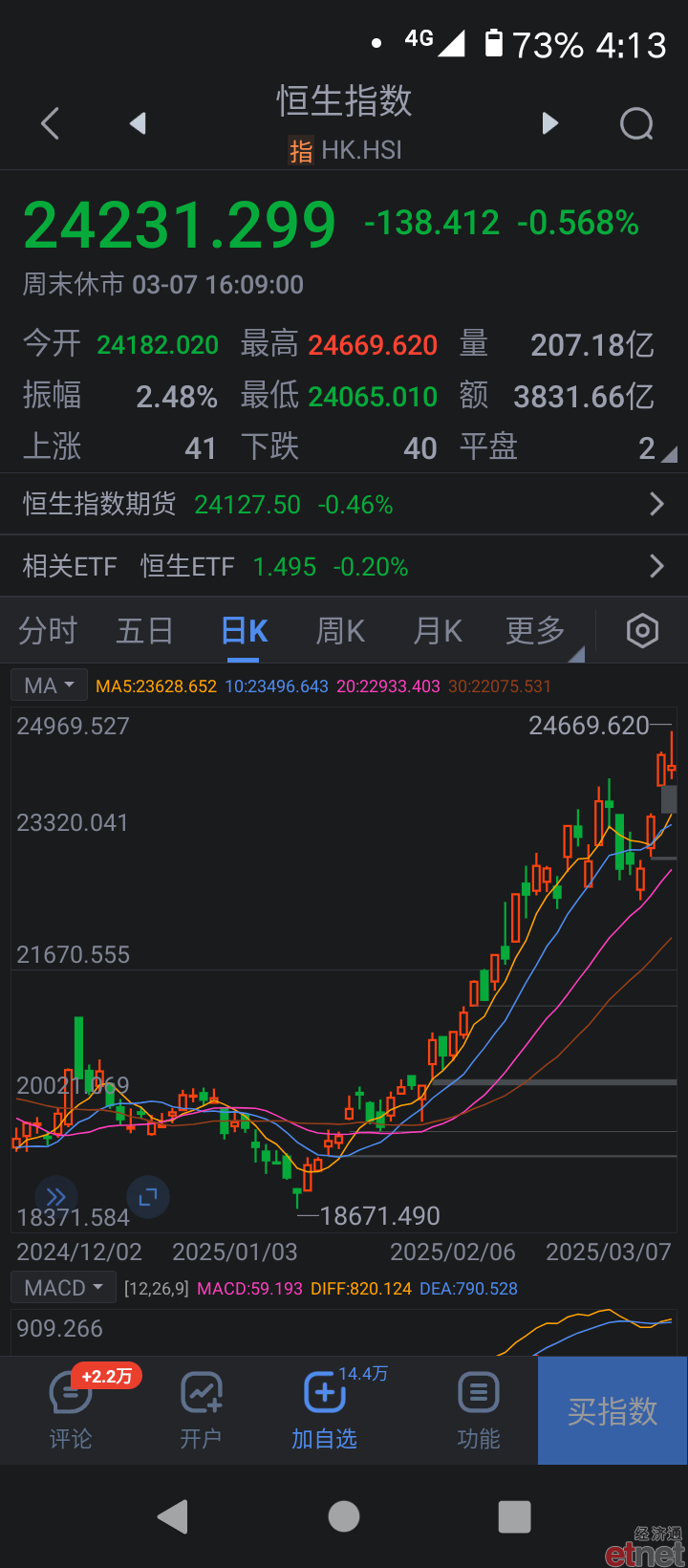Open the MA indicator dropdown
Screen dimensions: 688x1568
coord(49,686)
